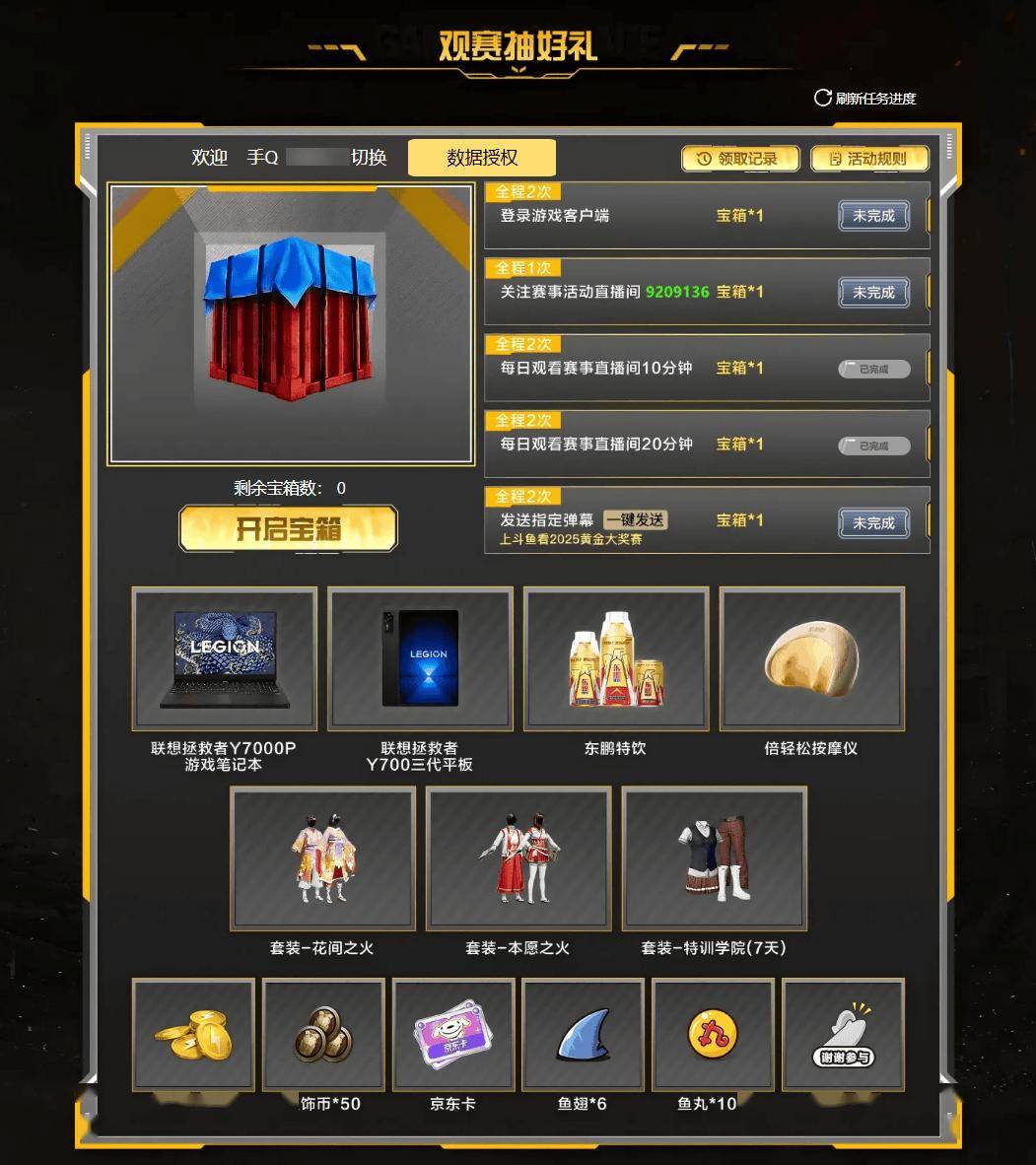1036x1165 pixels.
Task: Tap 未完成 for 发送指定弹幕 task
Action: (873, 523)
